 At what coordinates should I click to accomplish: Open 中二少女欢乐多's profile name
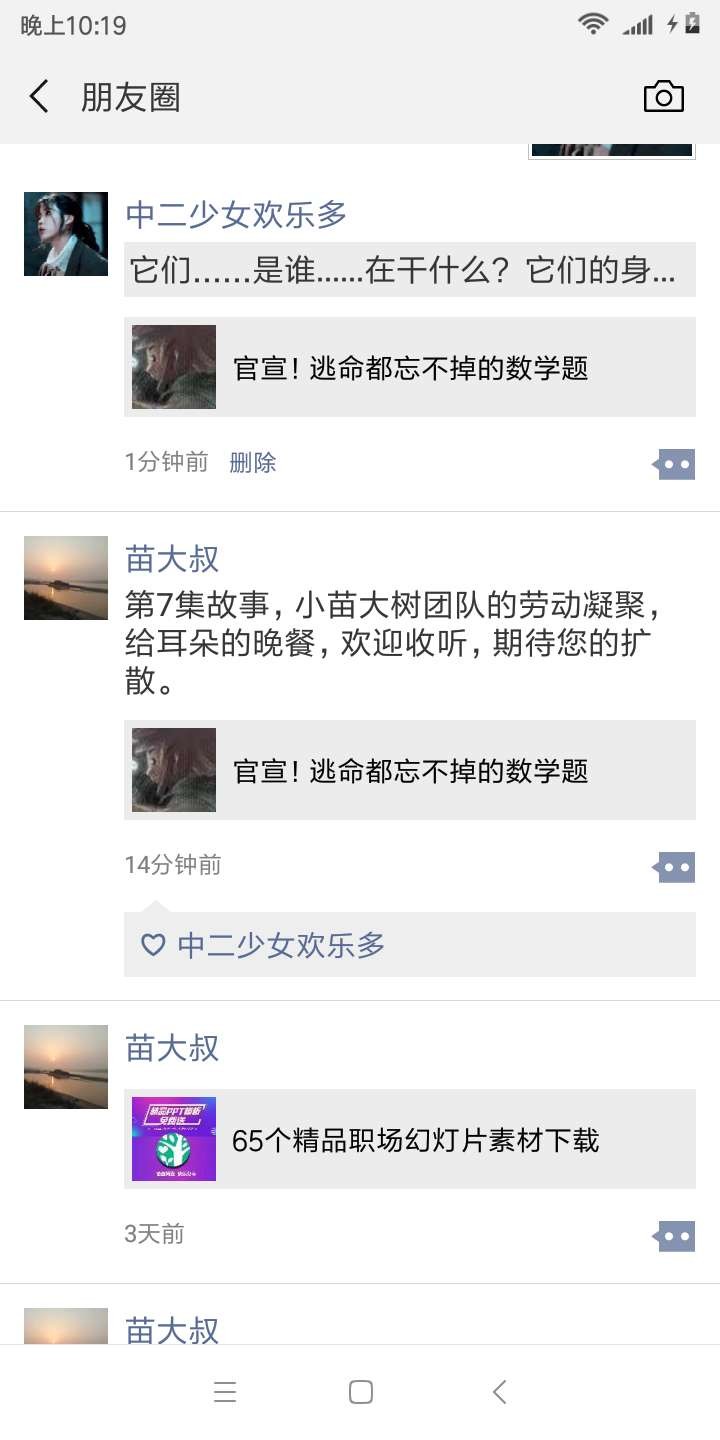(x=236, y=214)
